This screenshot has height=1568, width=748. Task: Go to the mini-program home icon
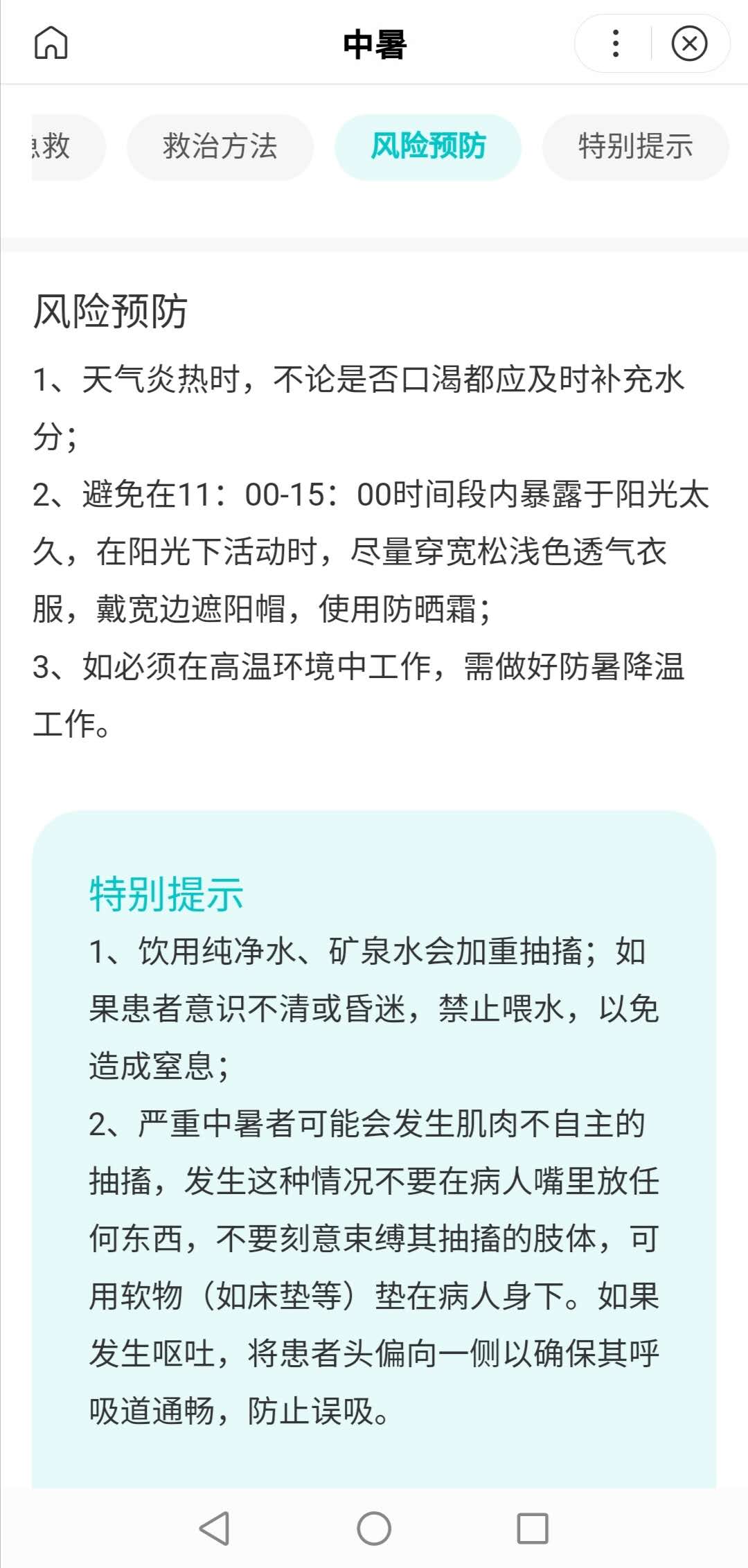[51, 43]
